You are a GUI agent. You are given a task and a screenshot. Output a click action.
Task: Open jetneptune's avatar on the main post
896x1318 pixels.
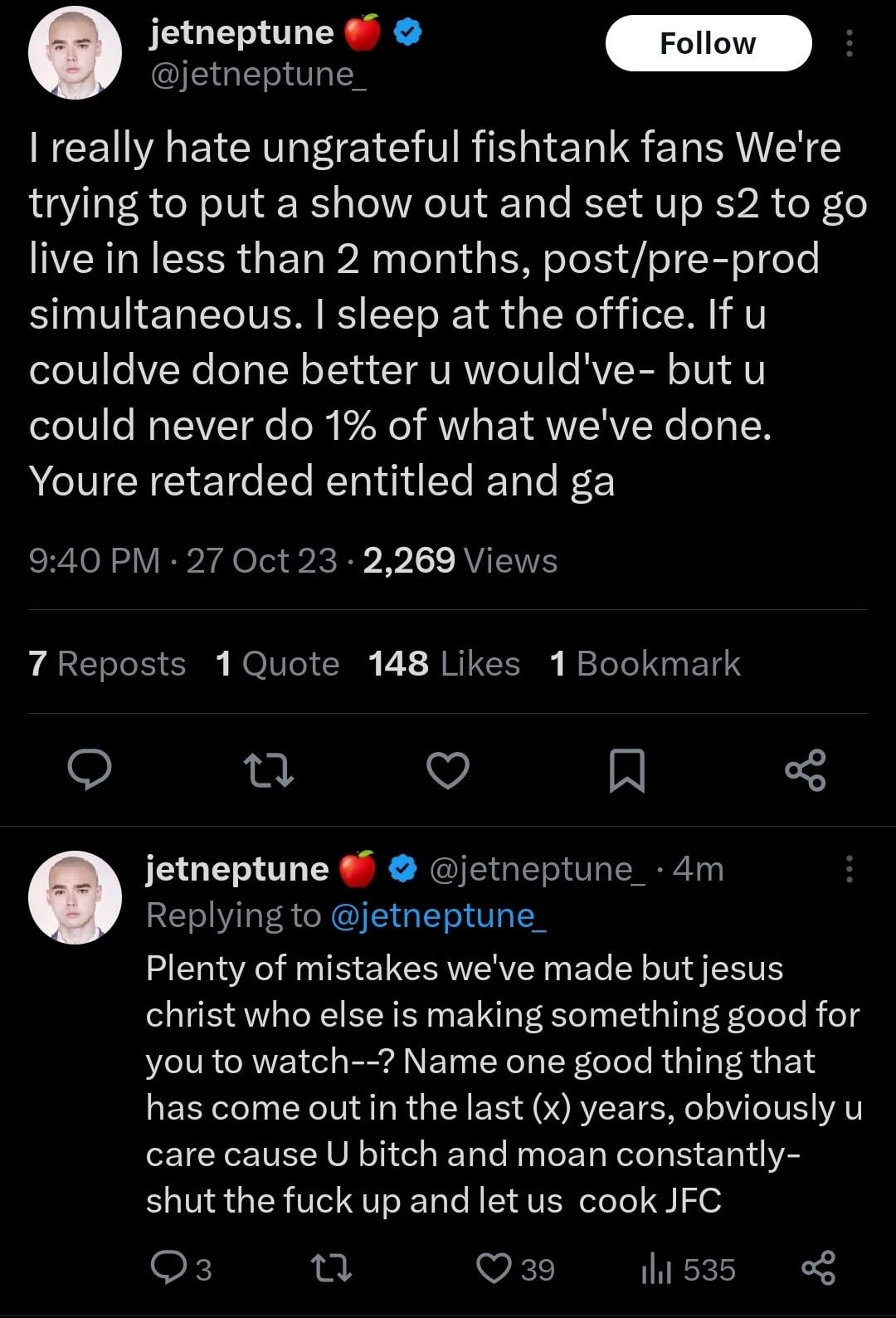click(75, 55)
